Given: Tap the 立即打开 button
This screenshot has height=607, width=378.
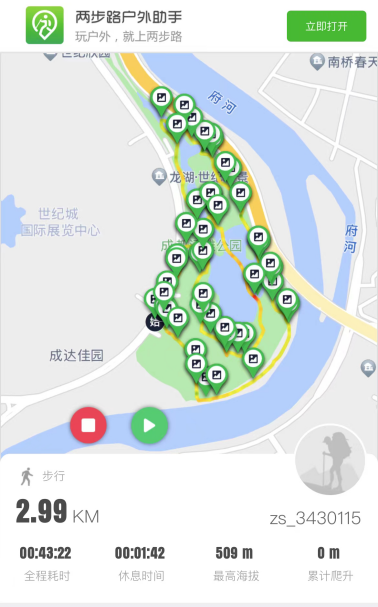Looking at the screenshot, I should click(x=326, y=26).
